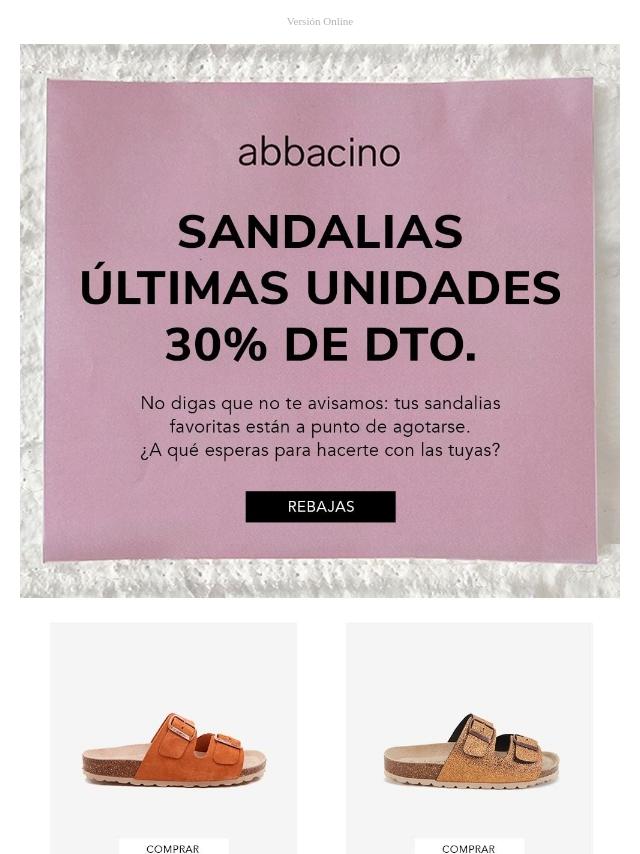Tap COMPRAR under the glitter sandal
The image size is (640, 854).
click(x=469, y=847)
